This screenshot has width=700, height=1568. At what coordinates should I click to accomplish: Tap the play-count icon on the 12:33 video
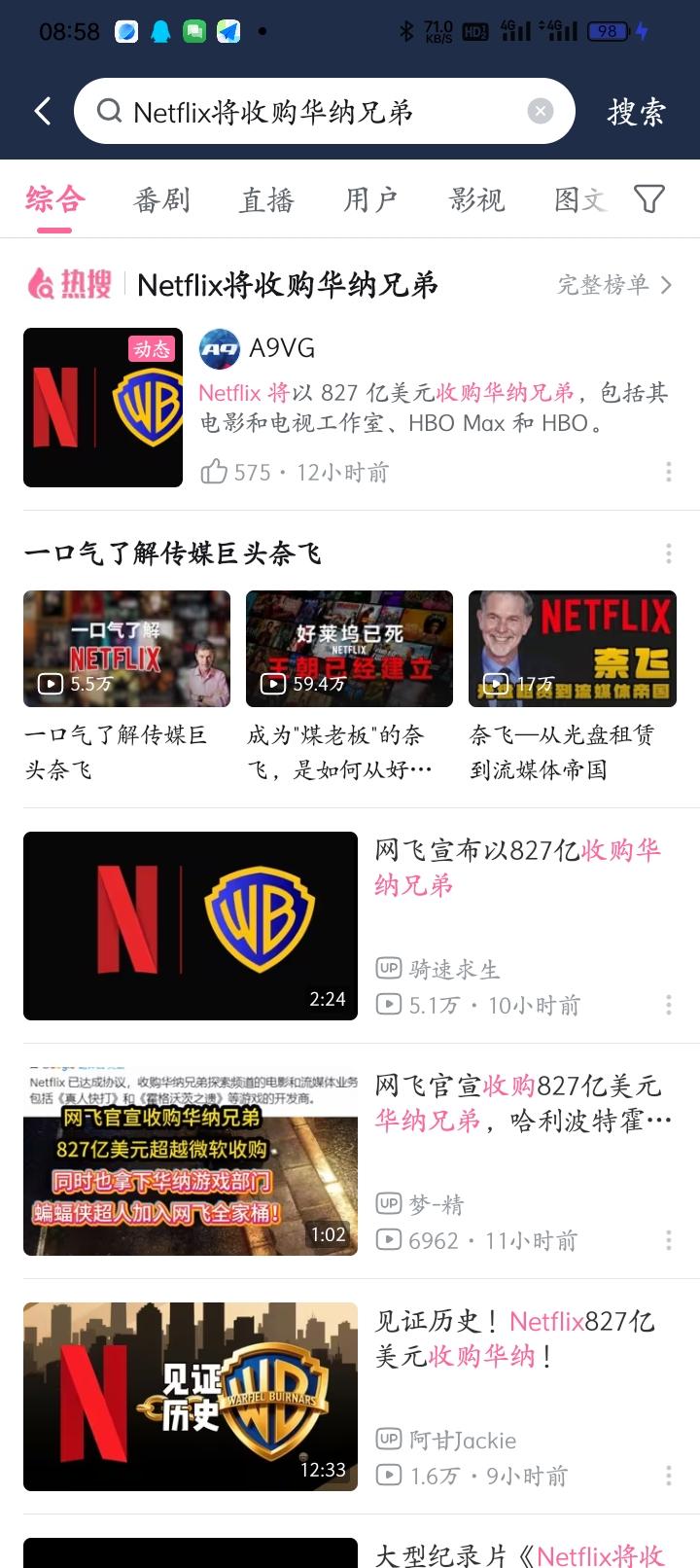point(387,1477)
